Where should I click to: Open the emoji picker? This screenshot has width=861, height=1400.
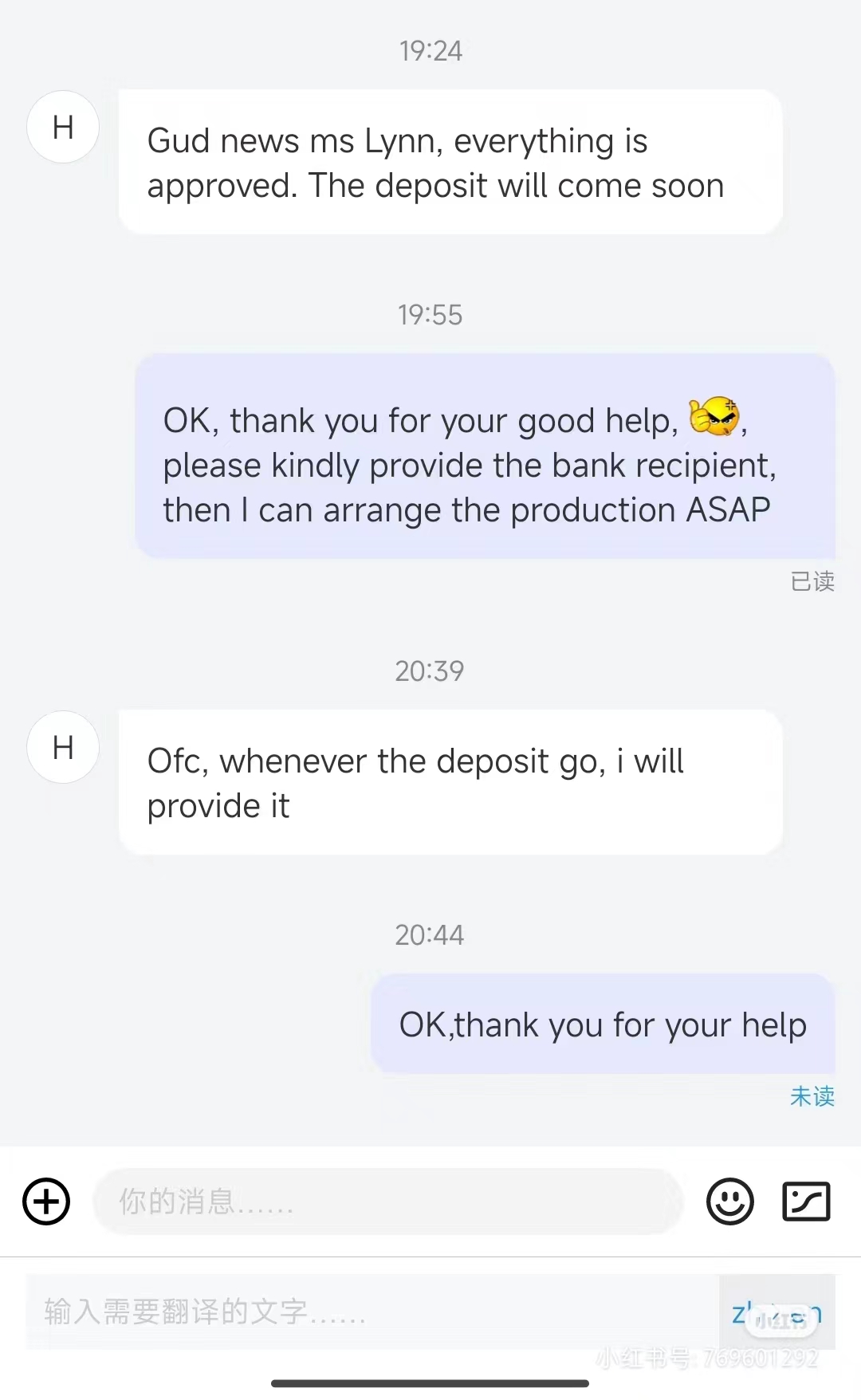pyautogui.click(x=729, y=1201)
